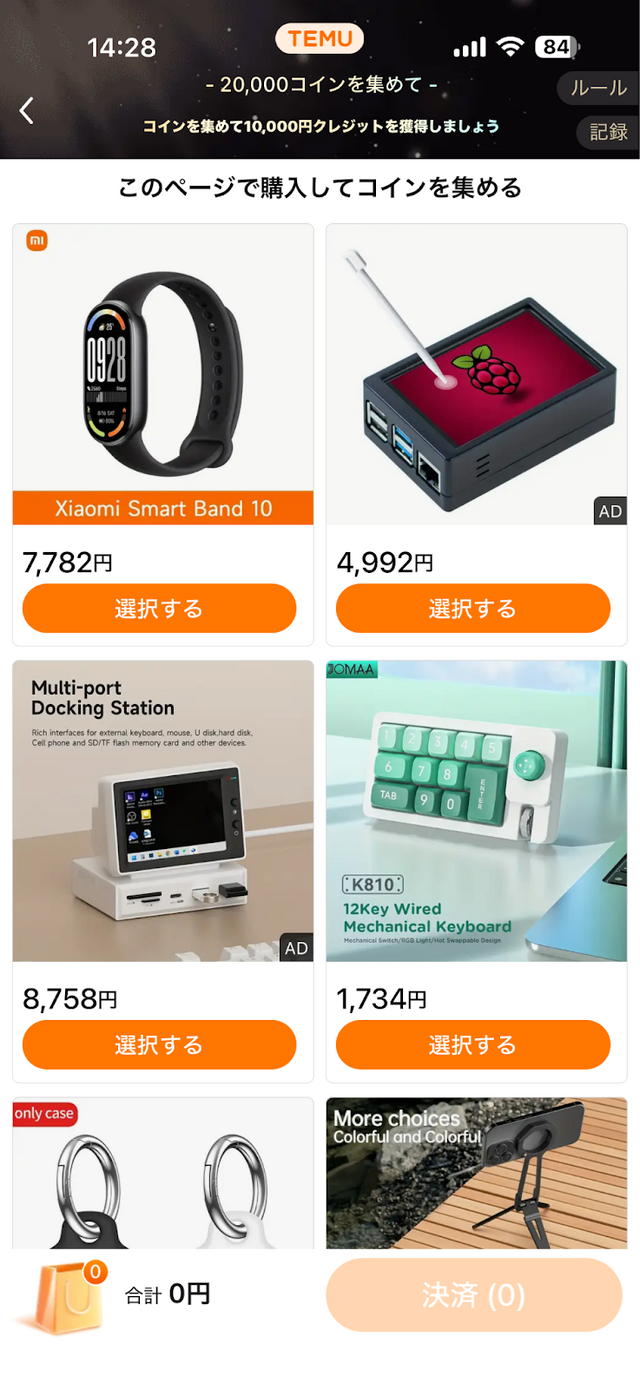Open the only case keyring product
The height and width of the screenshot is (1389, 640).
163,1175
